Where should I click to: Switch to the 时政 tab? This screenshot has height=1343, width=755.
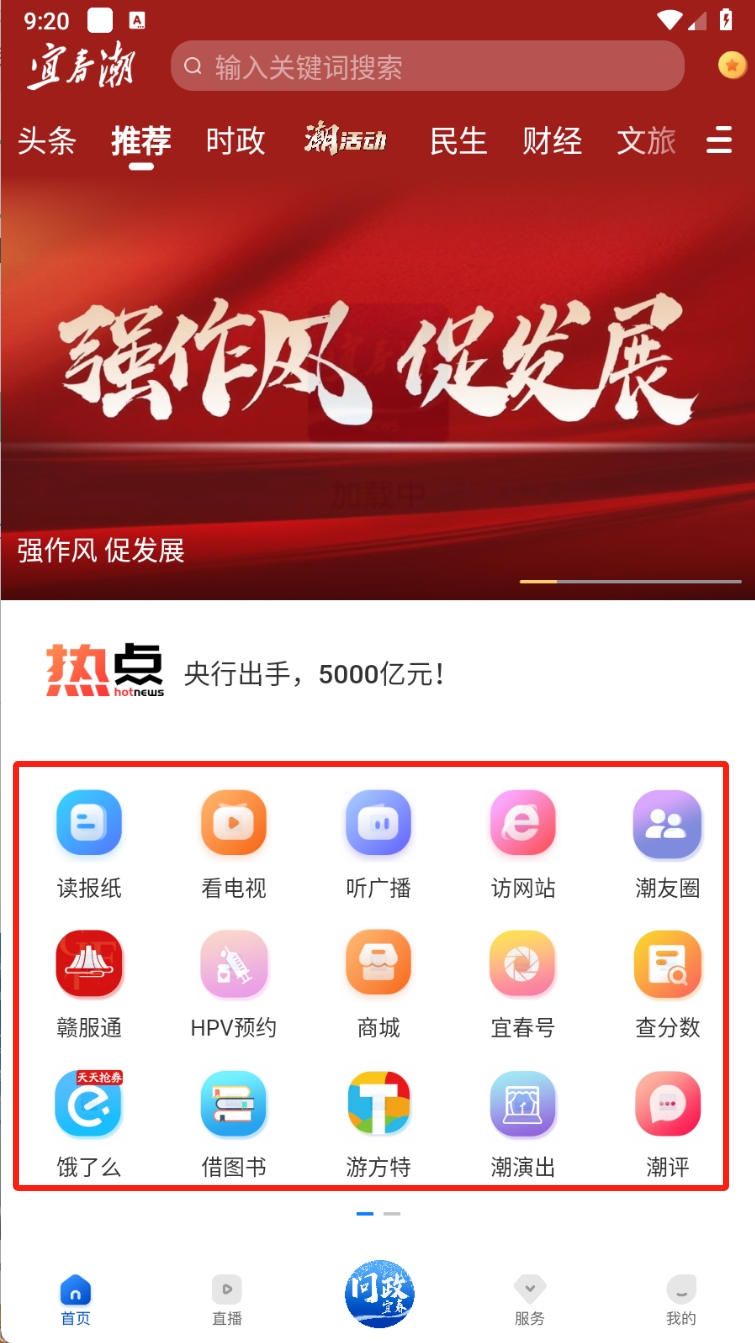235,141
